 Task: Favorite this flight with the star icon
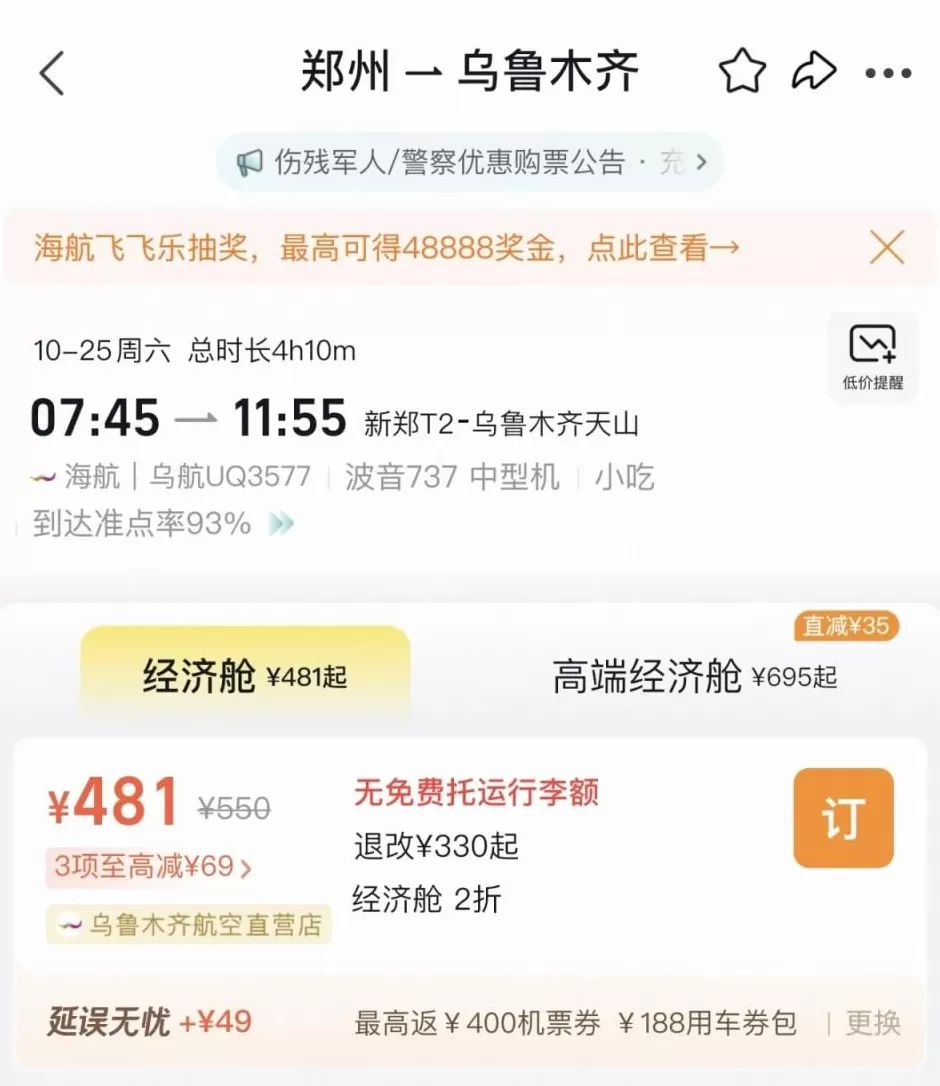[740, 71]
